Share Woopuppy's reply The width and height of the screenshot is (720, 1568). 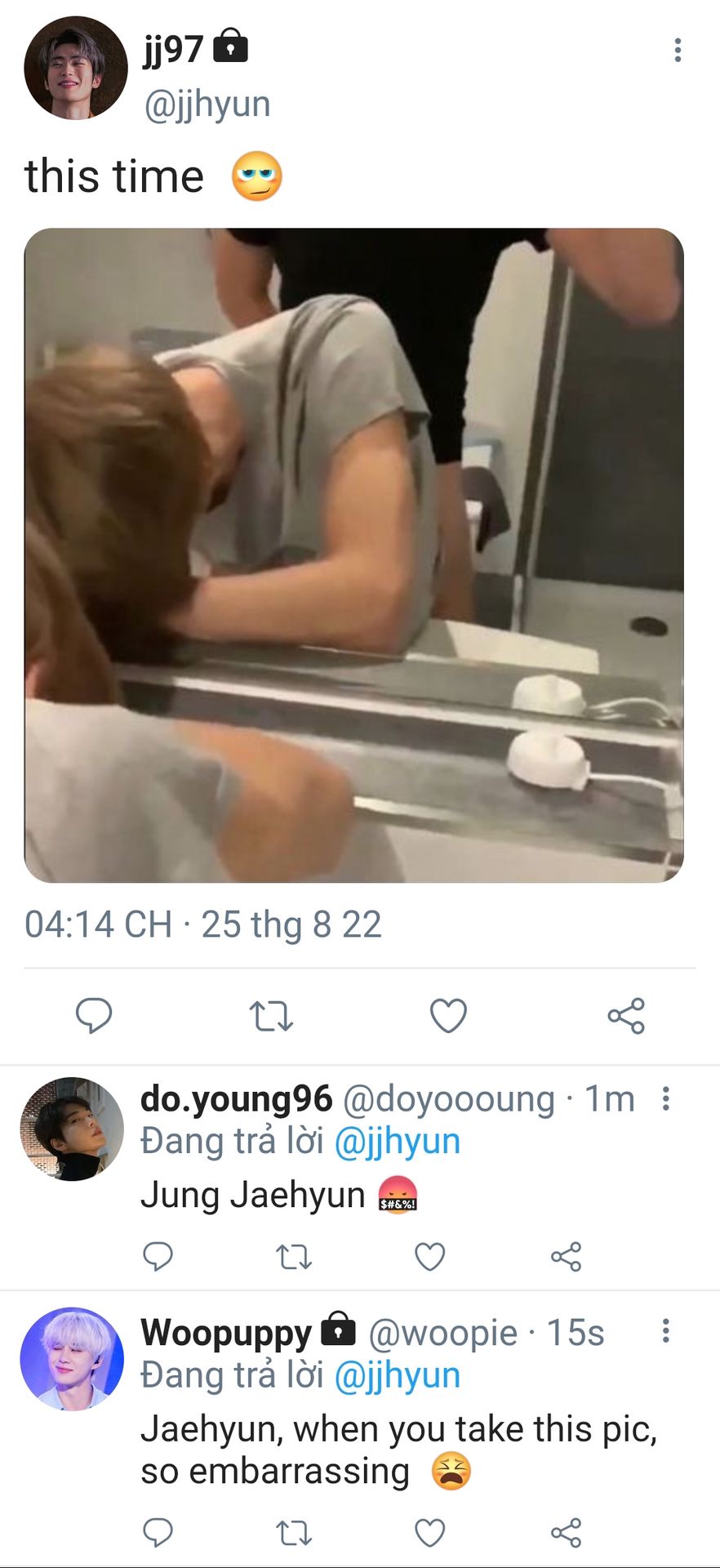tap(566, 1533)
